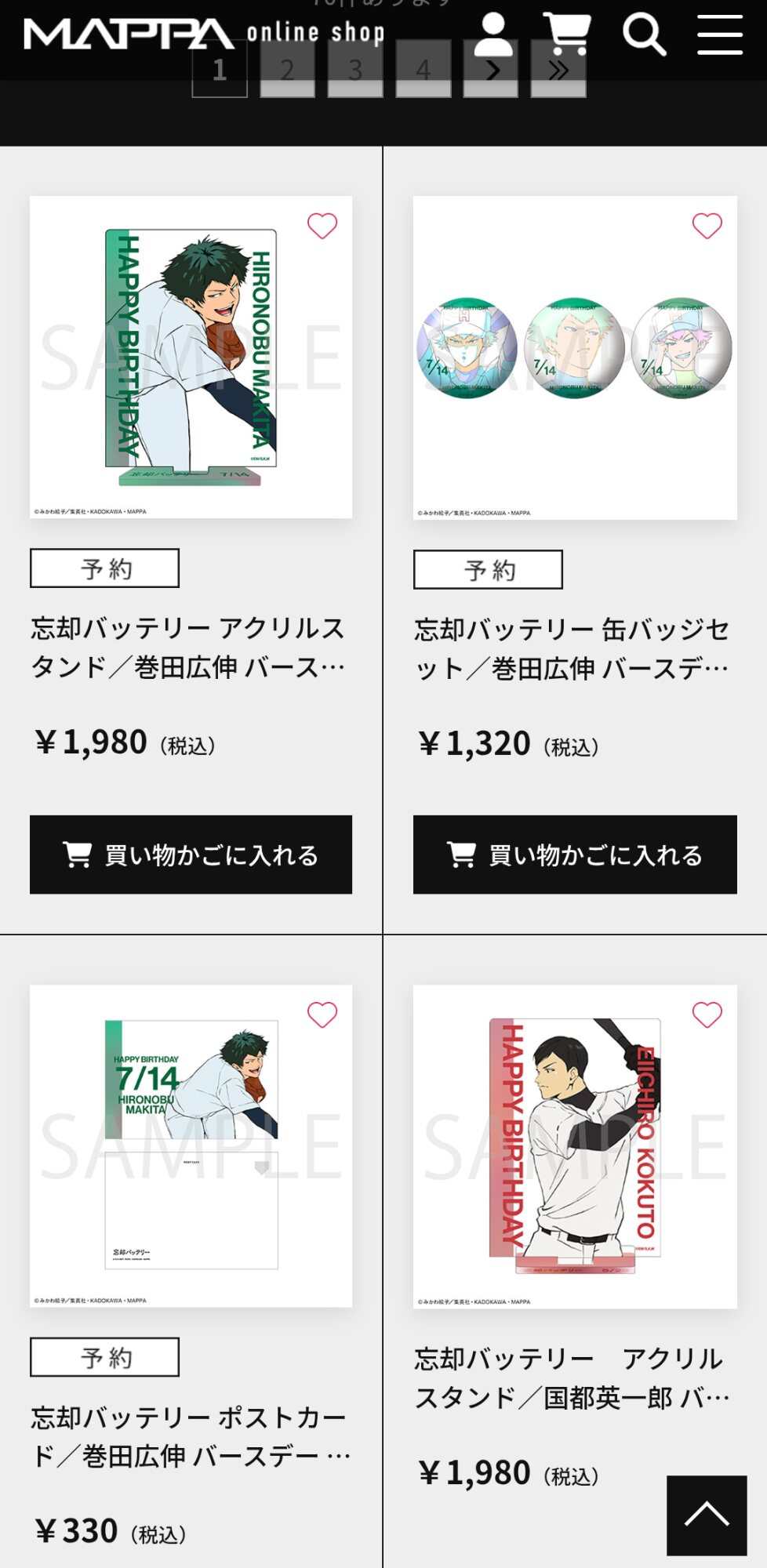Open the hamburger menu
The image size is (767, 1568).
(x=720, y=34)
